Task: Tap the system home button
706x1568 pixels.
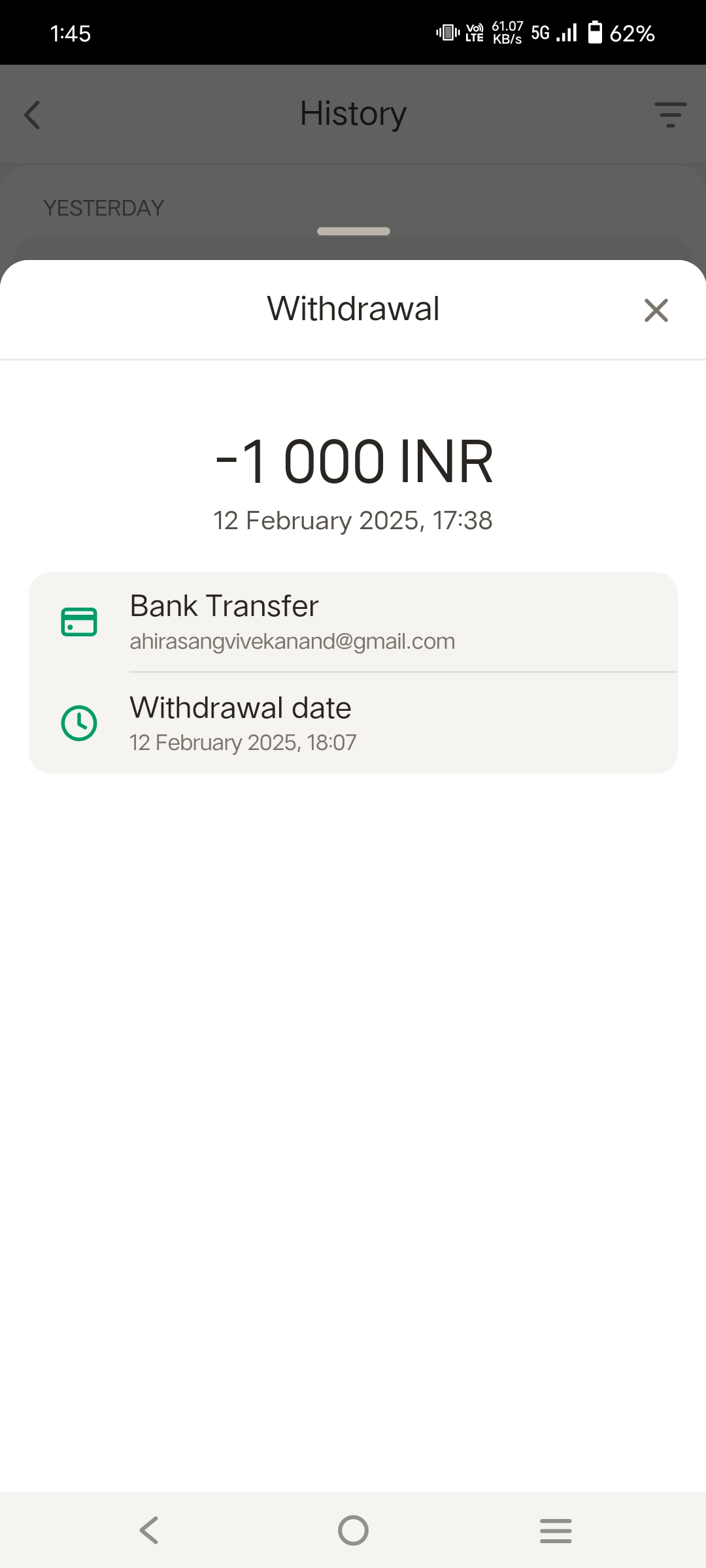Action: pyautogui.click(x=353, y=1530)
